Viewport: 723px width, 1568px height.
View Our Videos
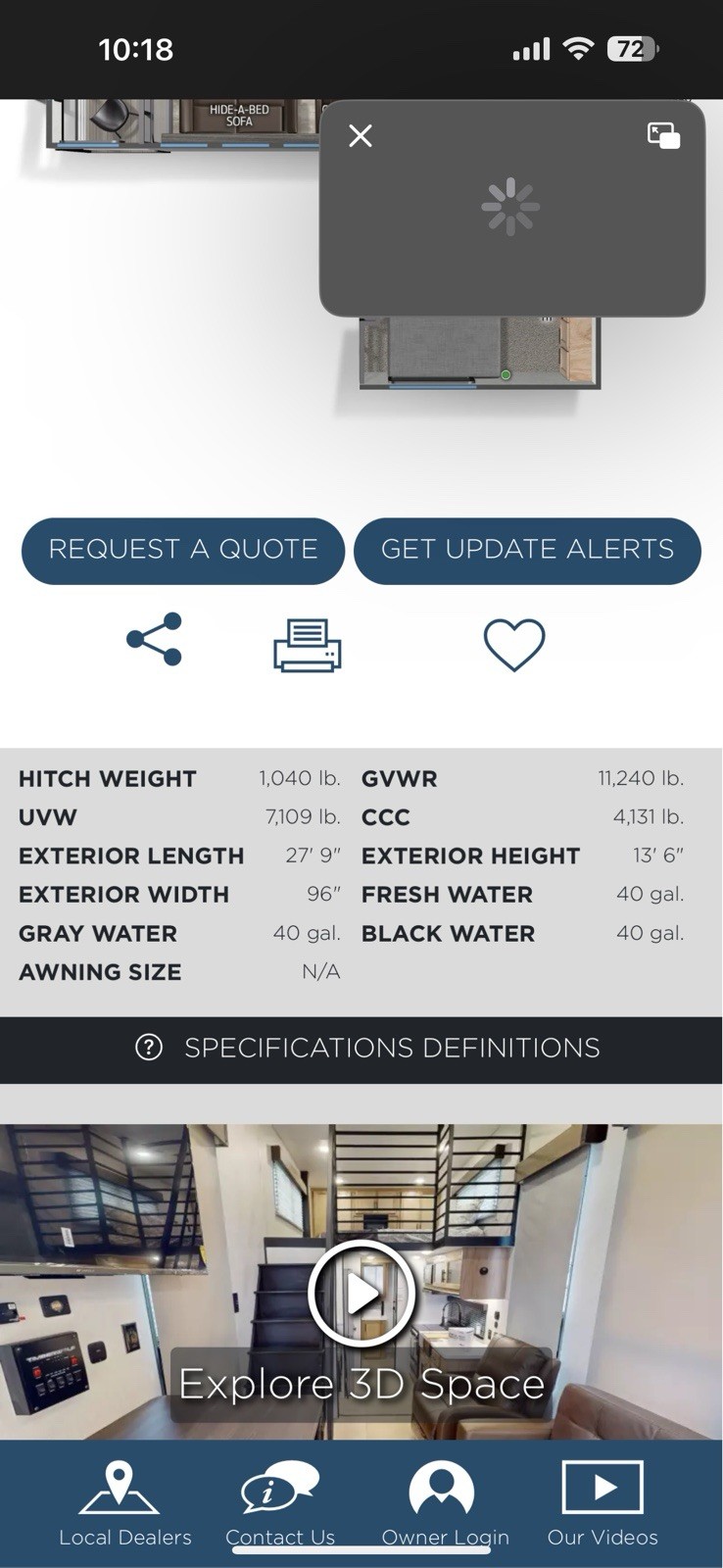(602, 1504)
